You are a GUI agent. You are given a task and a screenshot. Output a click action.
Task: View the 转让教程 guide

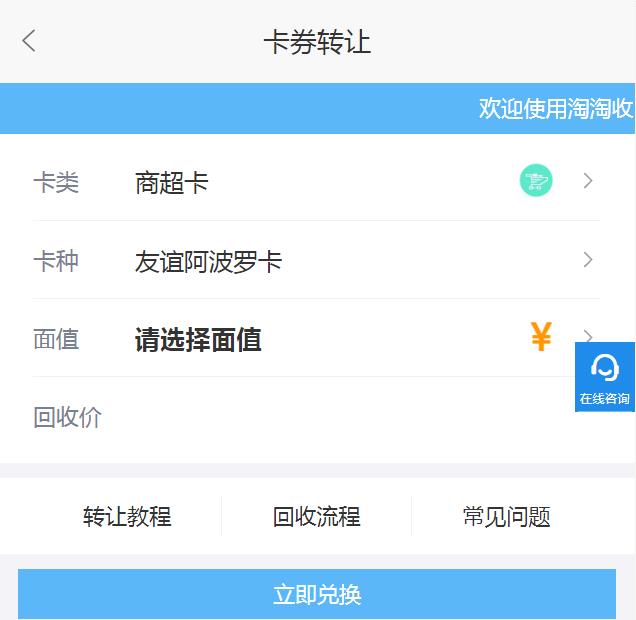127,517
